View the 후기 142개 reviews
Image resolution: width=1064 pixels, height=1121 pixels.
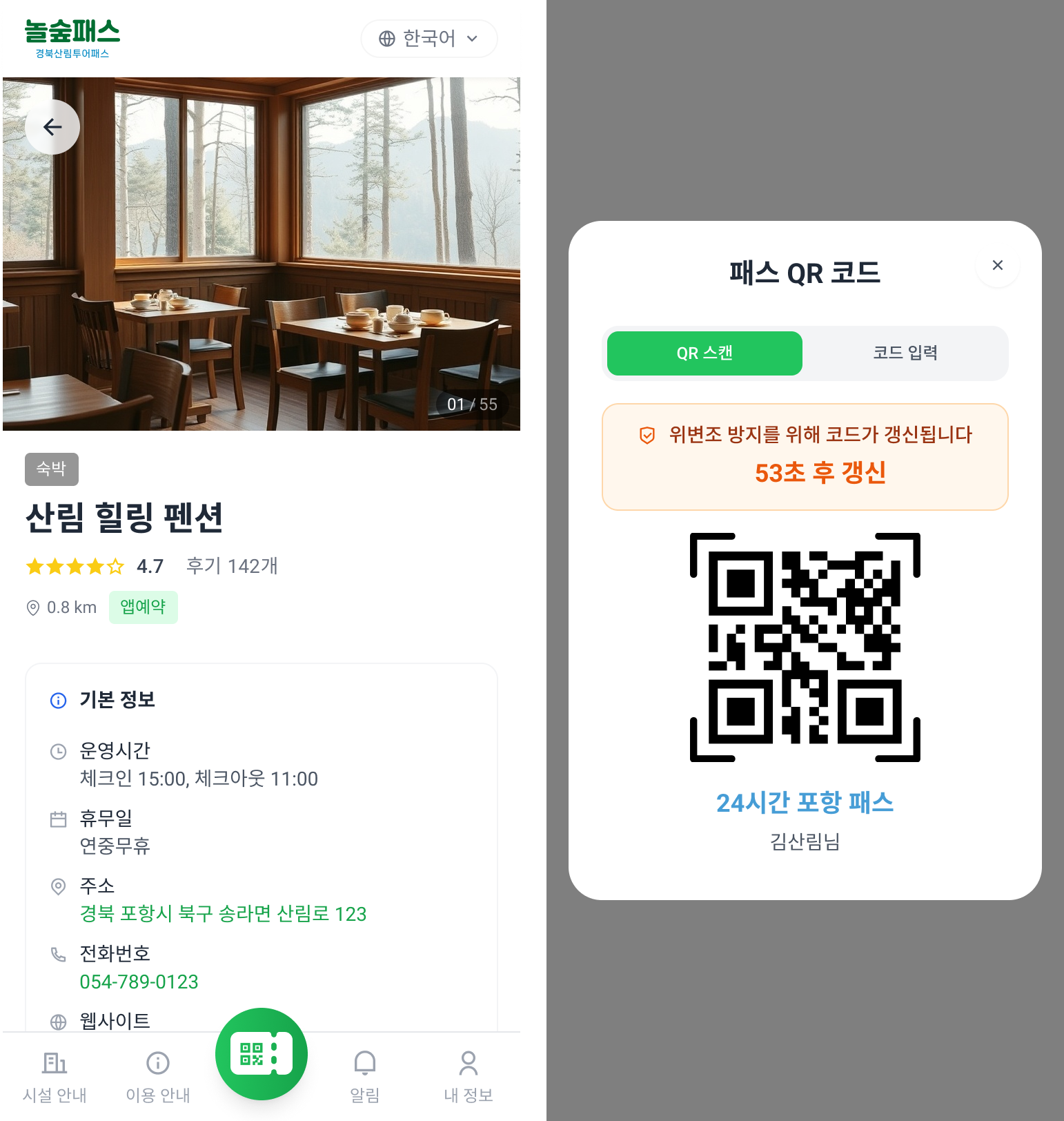(x=232, y=566)
